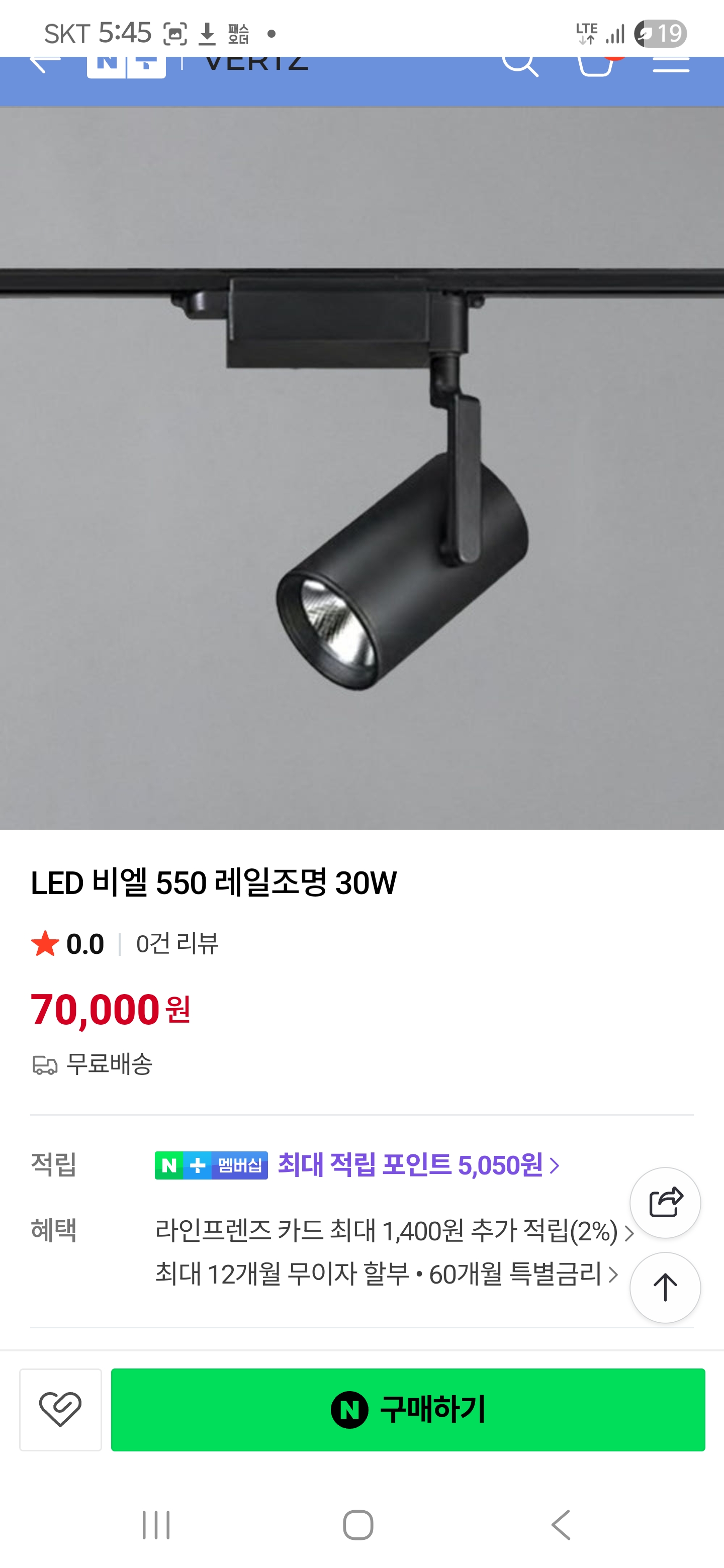Open the search icon in header

coord(519,63)
